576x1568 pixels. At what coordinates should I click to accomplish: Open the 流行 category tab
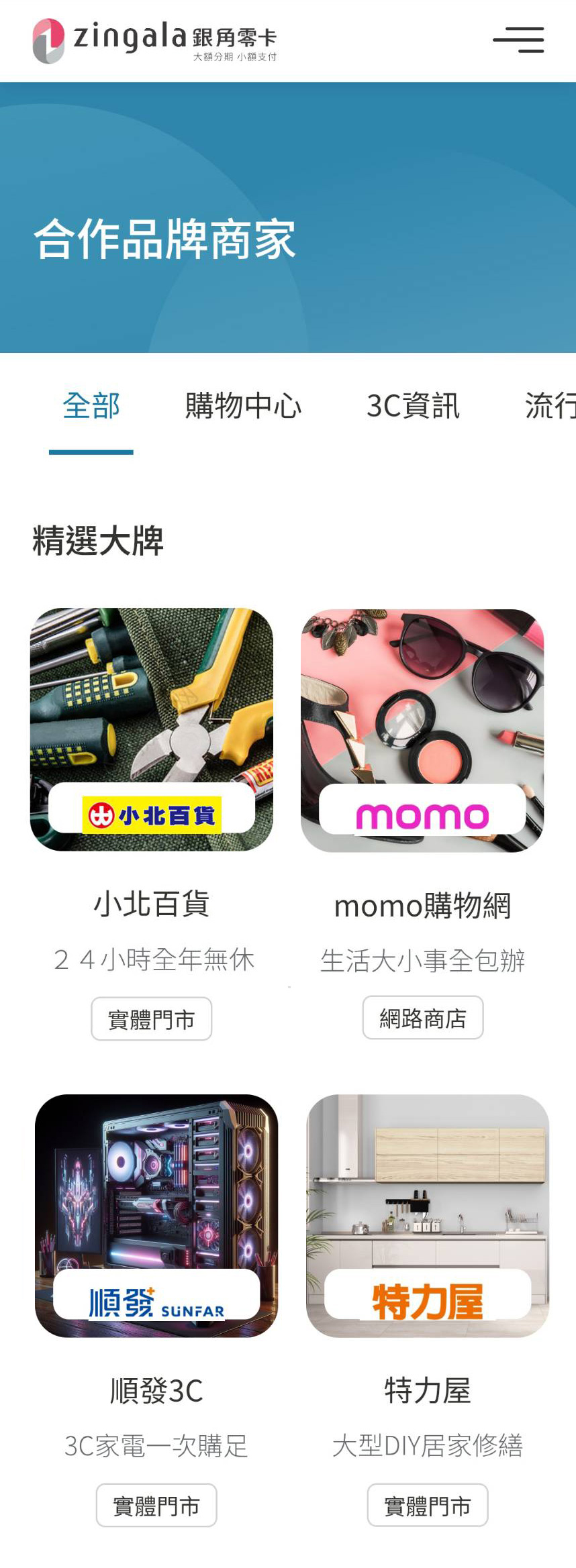click(x=549, y=406)
